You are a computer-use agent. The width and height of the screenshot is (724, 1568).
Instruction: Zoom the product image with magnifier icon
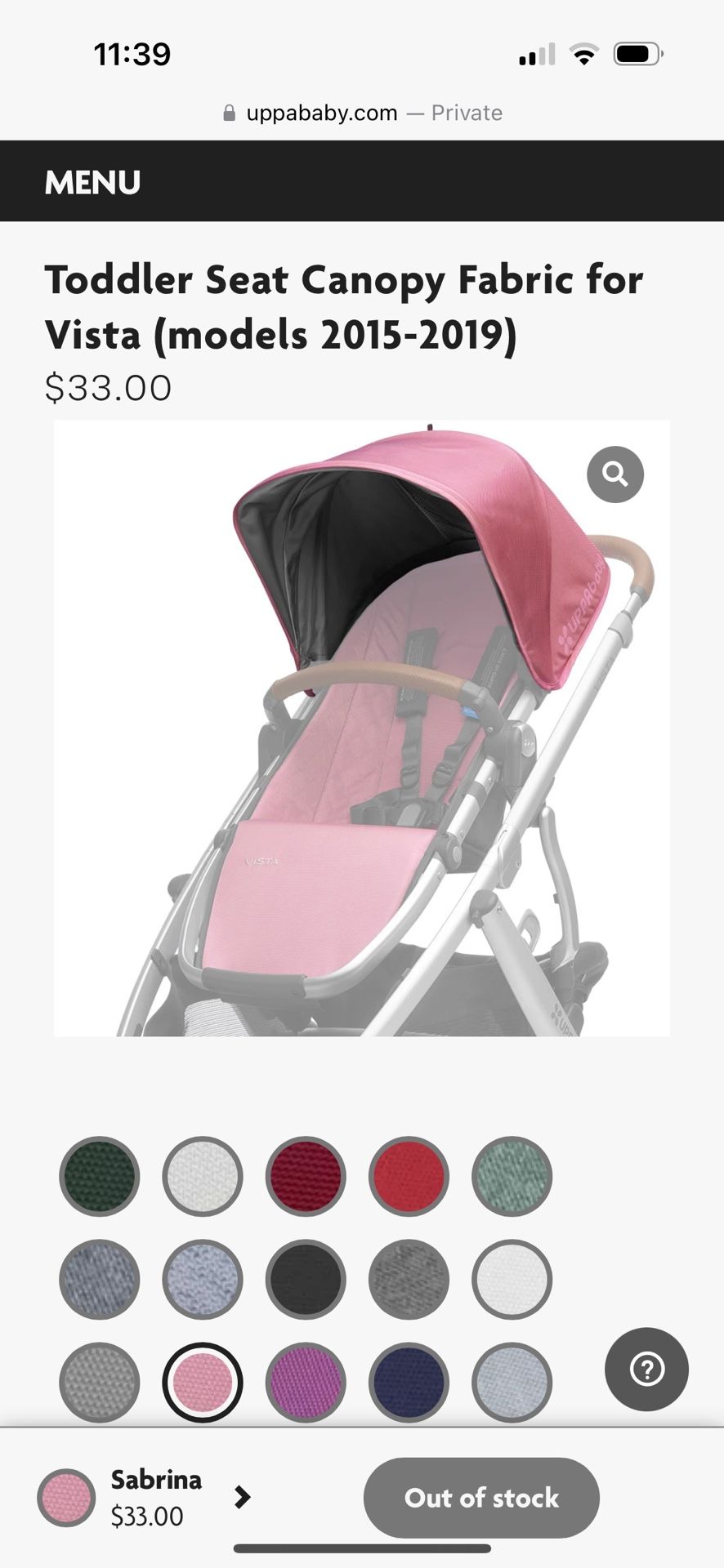click(x=615, y=474)
